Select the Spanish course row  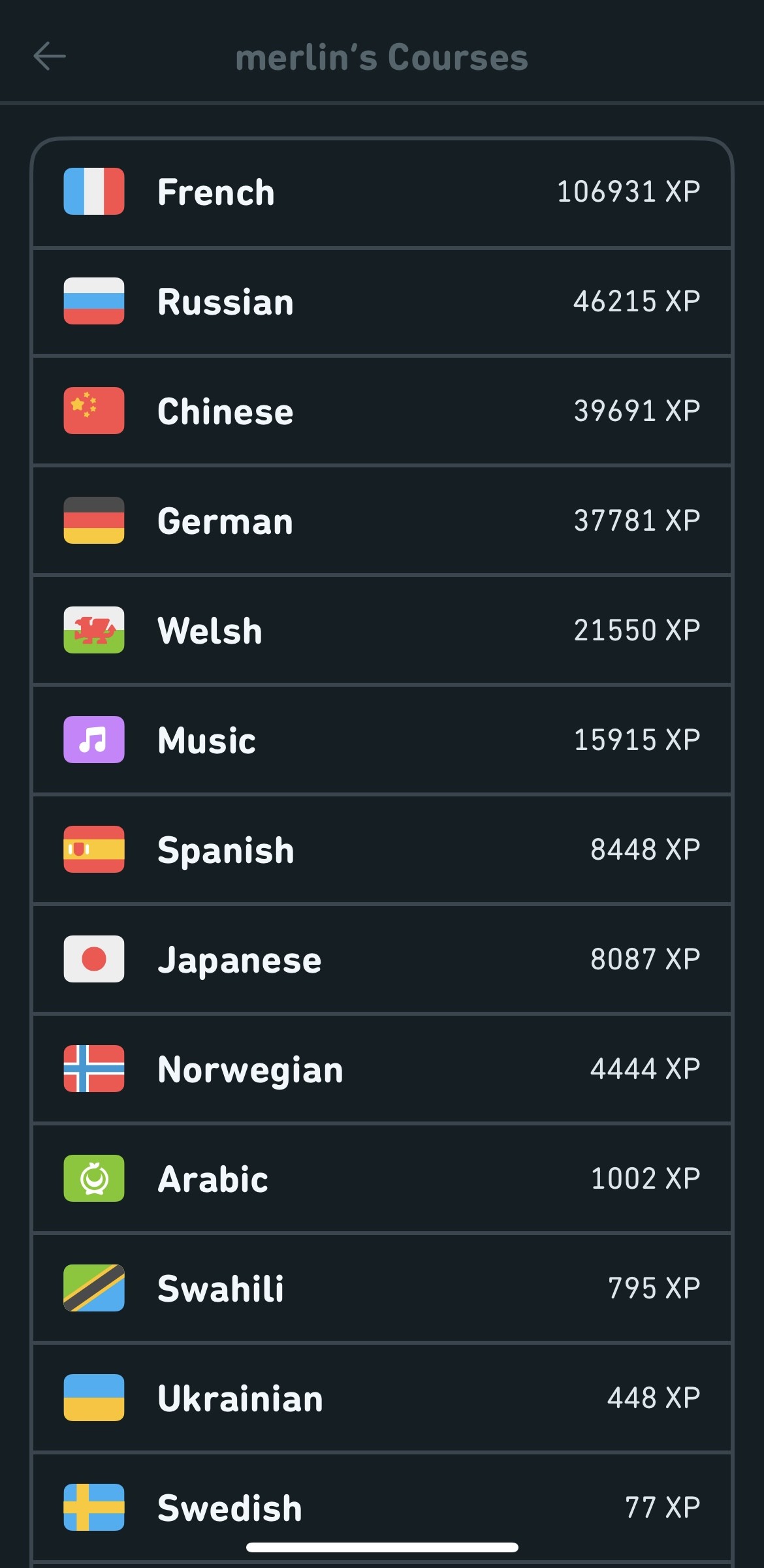[x=382, y=850]
